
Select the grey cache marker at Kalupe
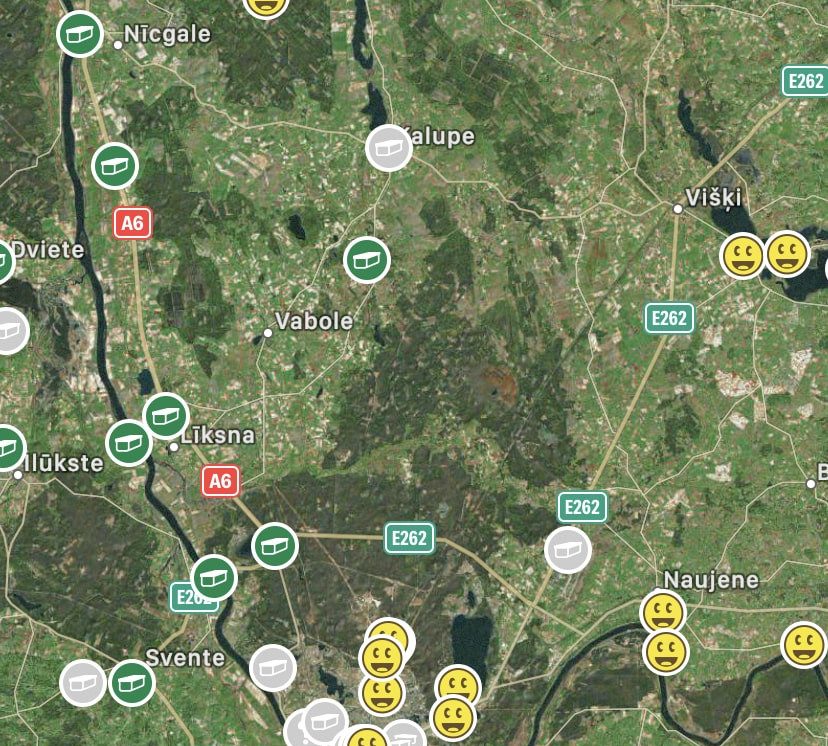389,149
